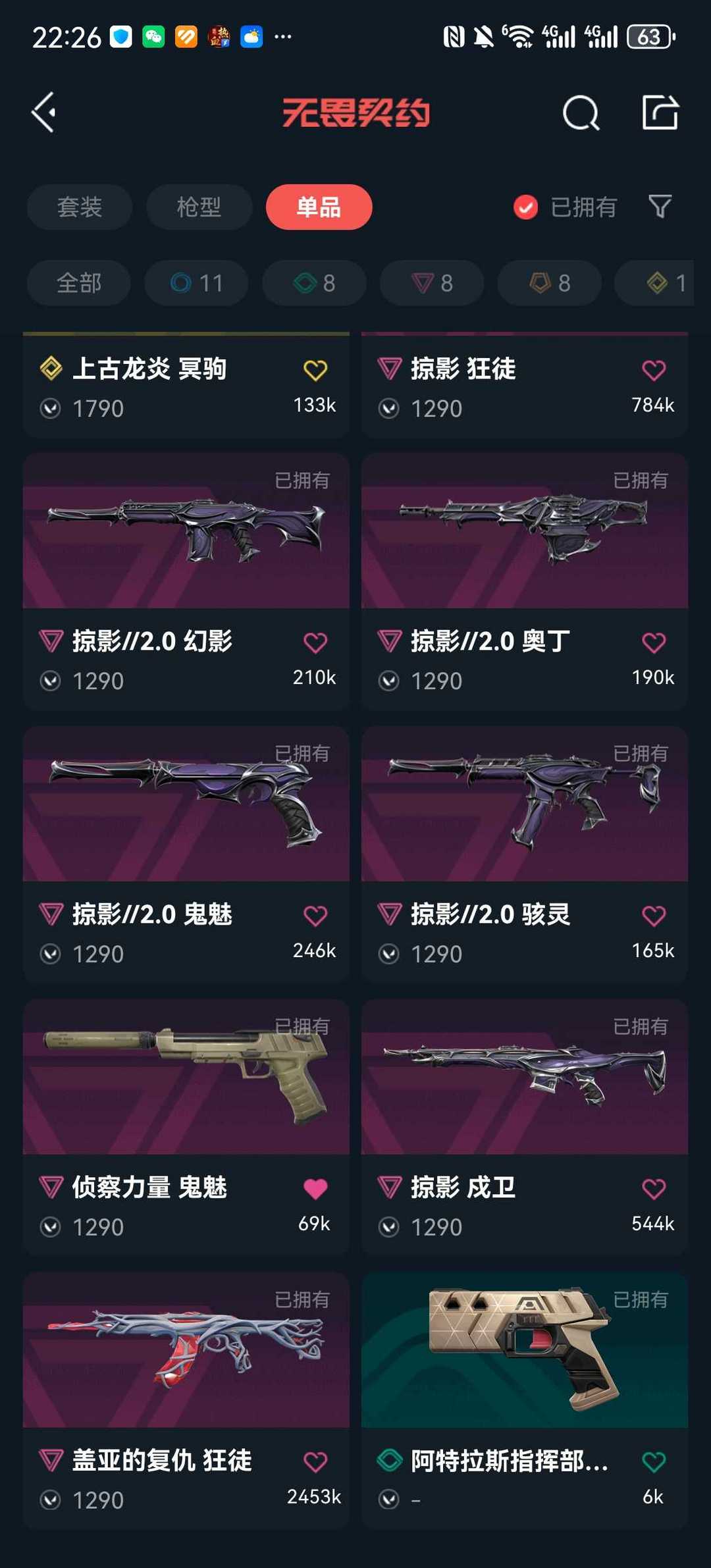Open the 掠影 戍卫 skin card
The image size is (711, 1568).
point(525,1128)
